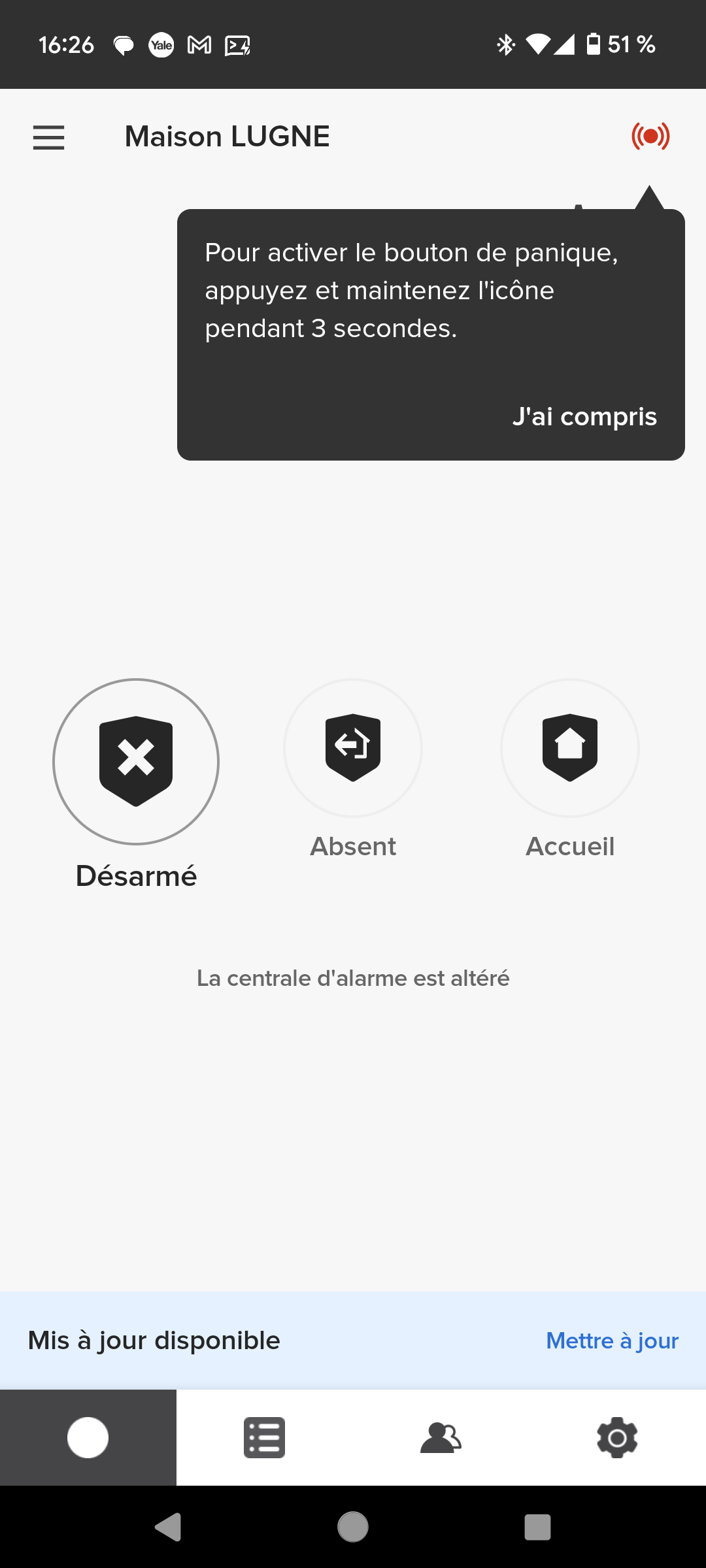Screen dimensions: 706x1568
Task: Arm the alarm in Absent mode
Action: point(353,748)
